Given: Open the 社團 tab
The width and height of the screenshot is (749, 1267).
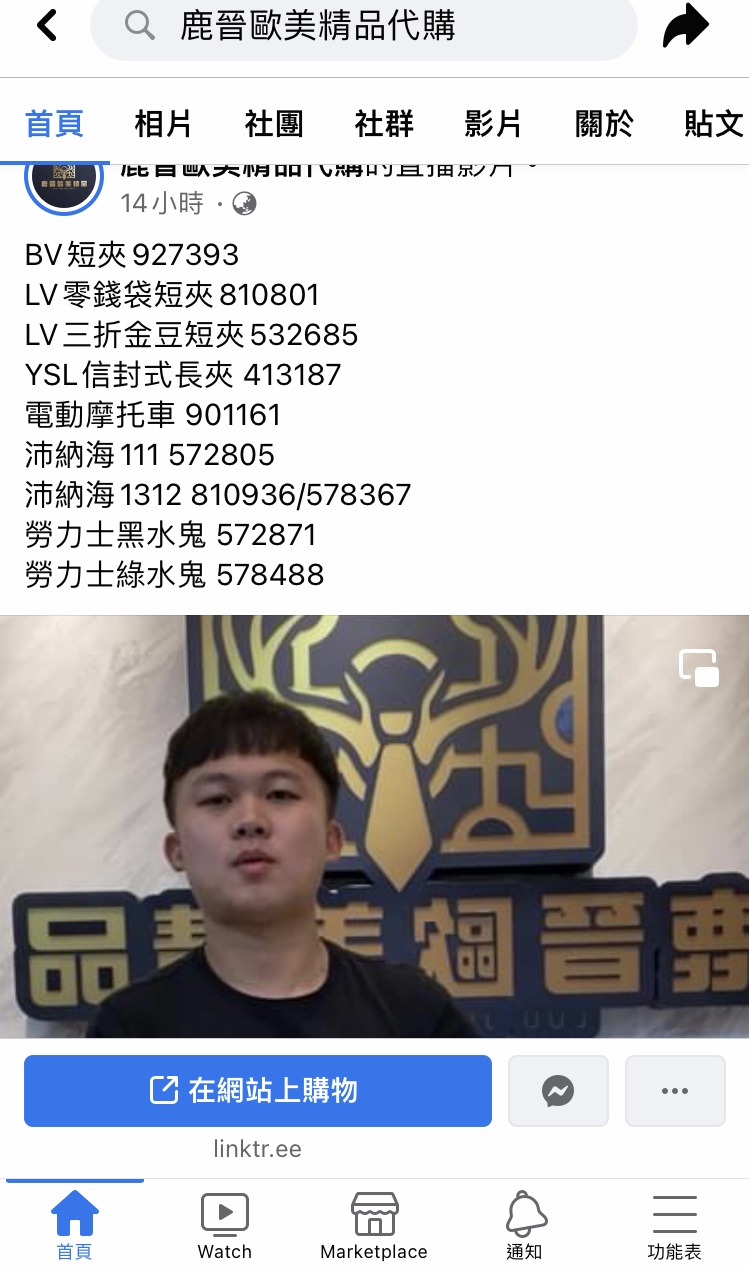Looking at the screenshot, I should pyautogui.click(x=273, y=124).
